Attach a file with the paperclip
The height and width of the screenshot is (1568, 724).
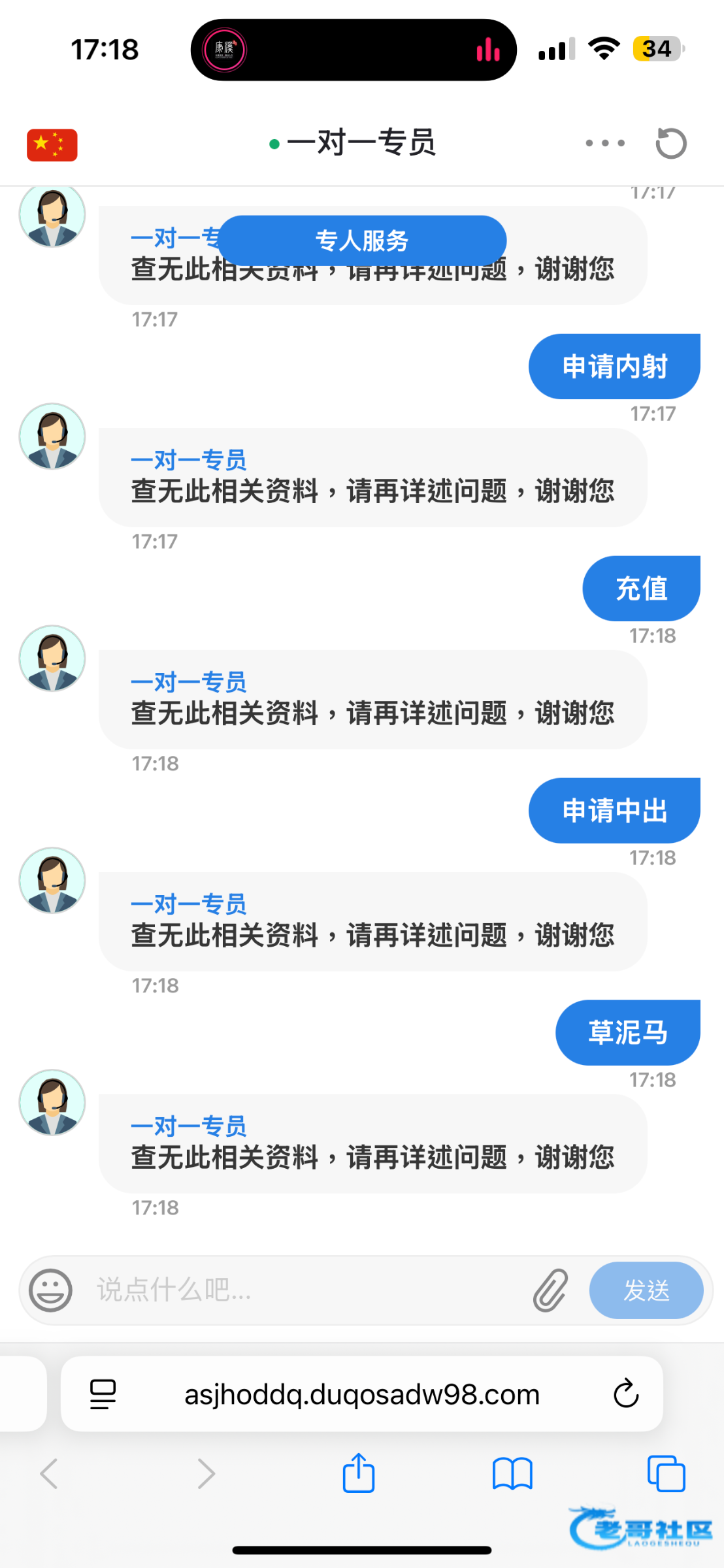550,1290
